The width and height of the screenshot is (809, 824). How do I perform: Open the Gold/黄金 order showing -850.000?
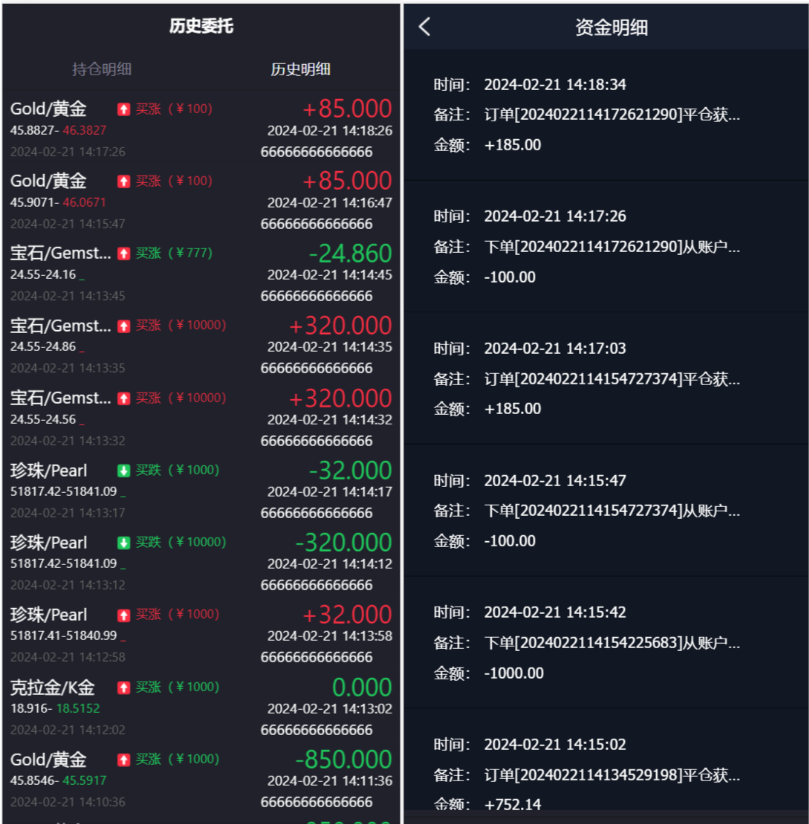tap(200, 779)
